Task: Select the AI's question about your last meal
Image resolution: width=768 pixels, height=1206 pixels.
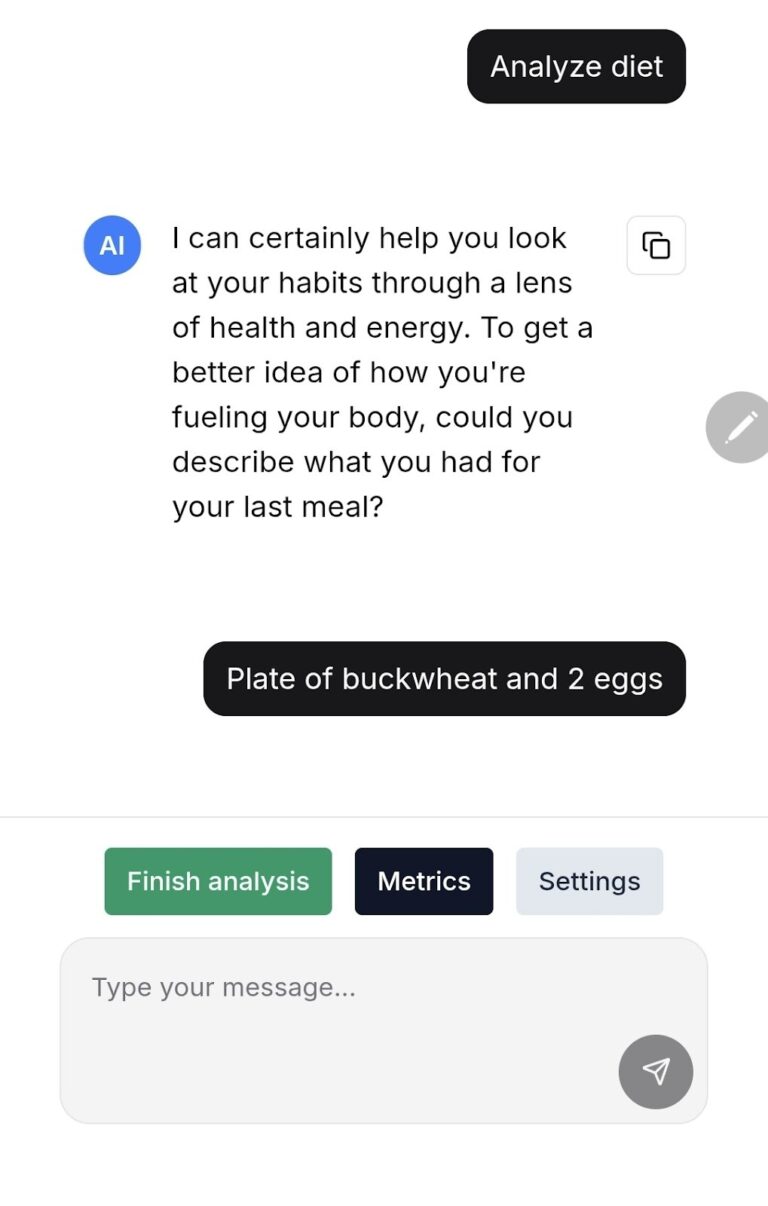Action: coord(383,372)
